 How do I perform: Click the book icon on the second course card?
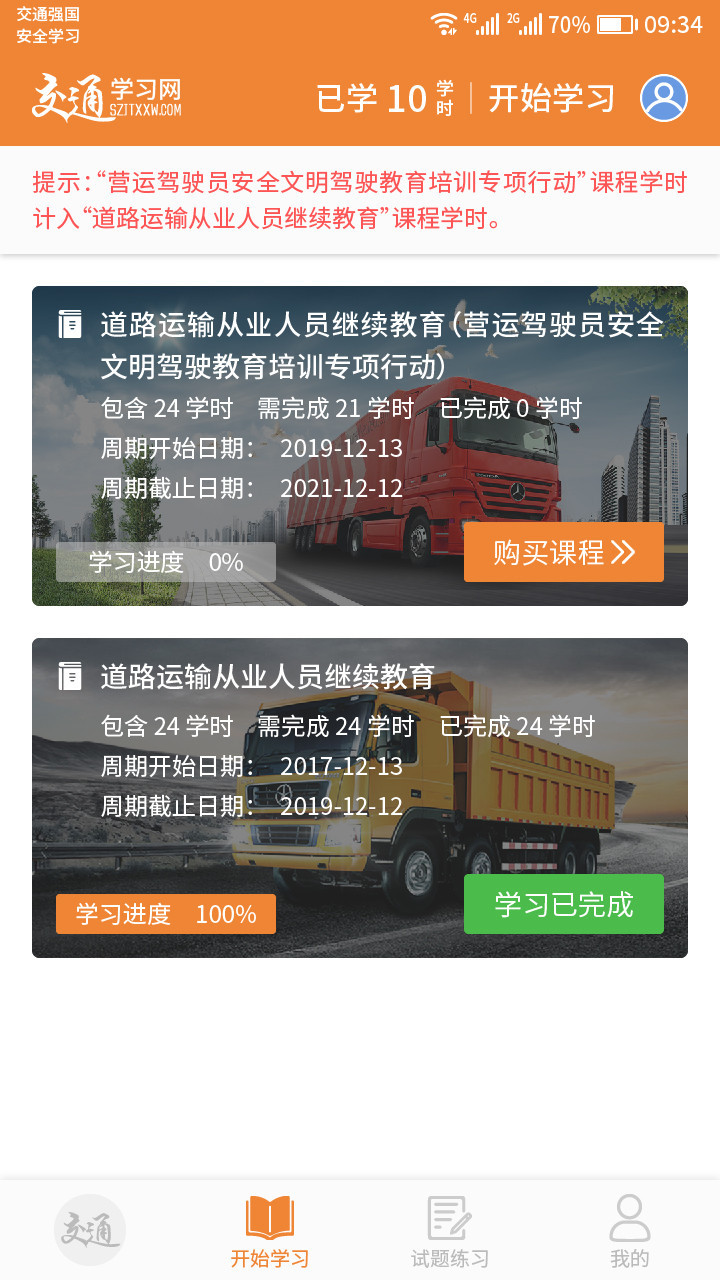click(69, 676)
